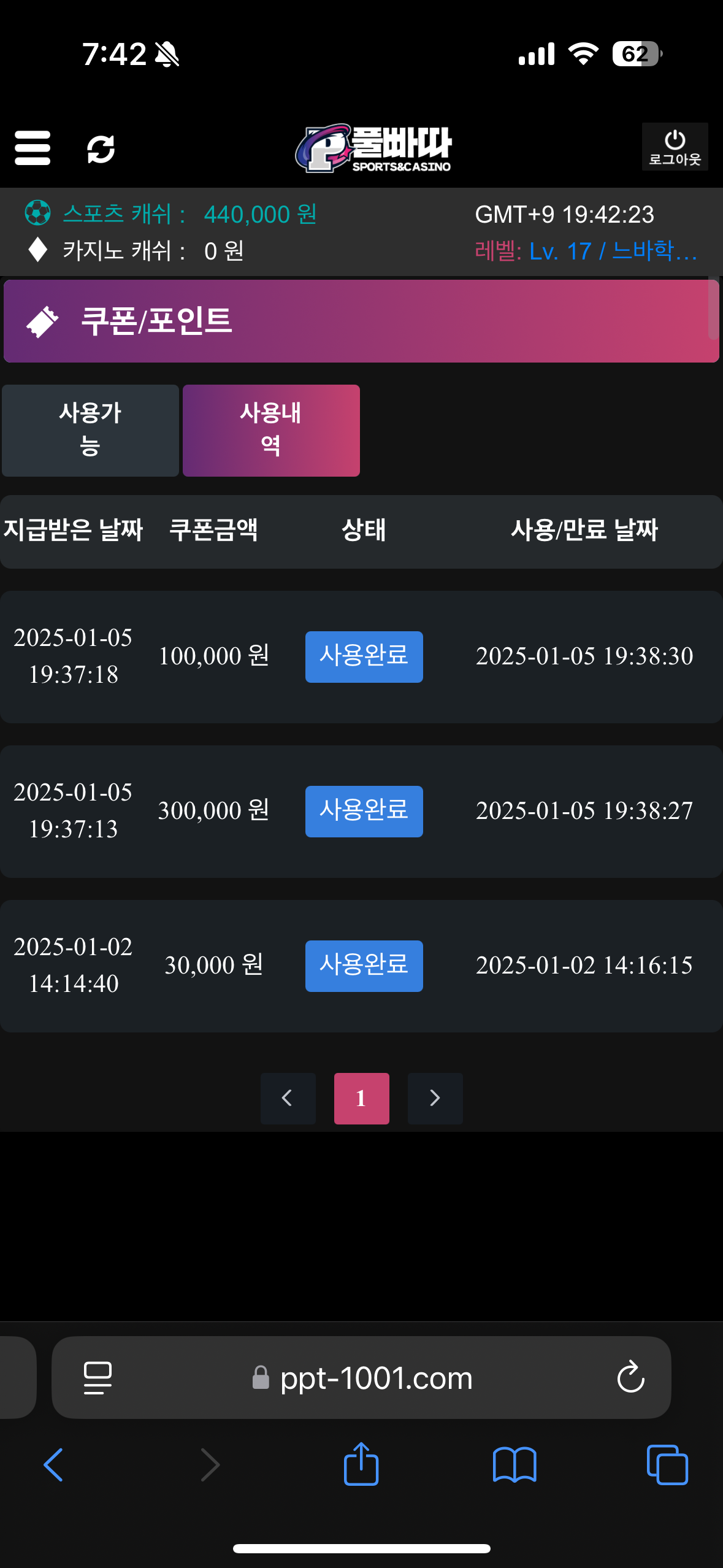
Task: Open the hamburger menu
Action: [33, 148]
